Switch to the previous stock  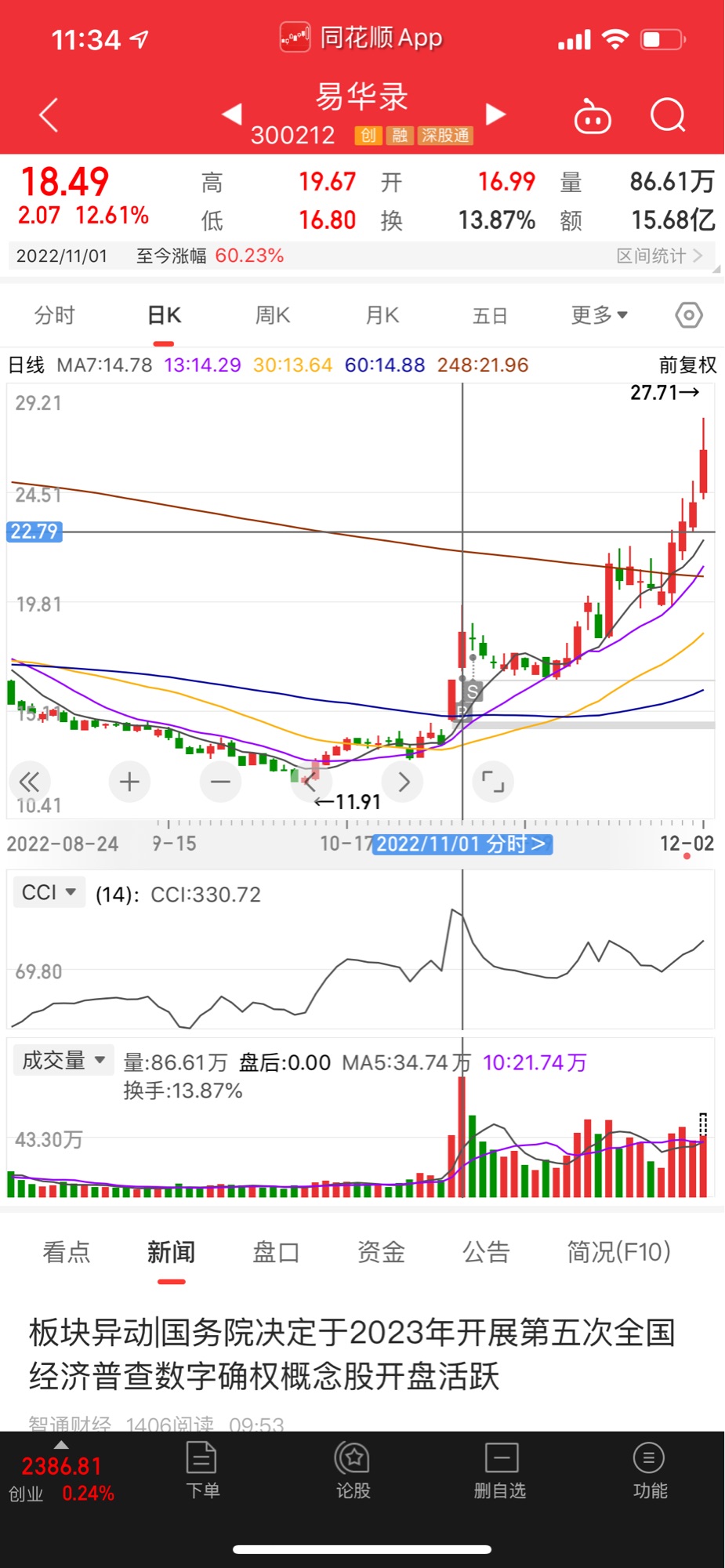pyautogui.click(x=231, y=114)
